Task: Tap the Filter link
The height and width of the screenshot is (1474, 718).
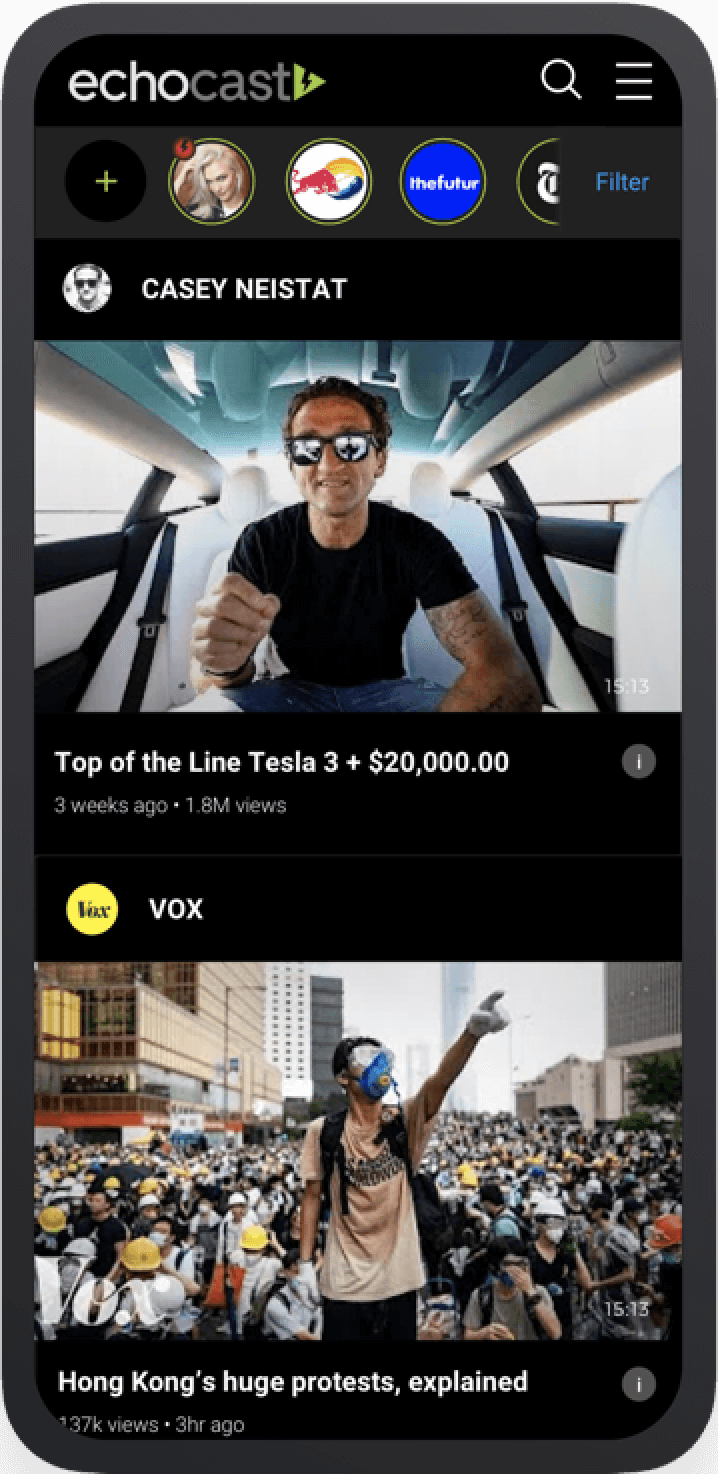Action: [x=622, y=182]
